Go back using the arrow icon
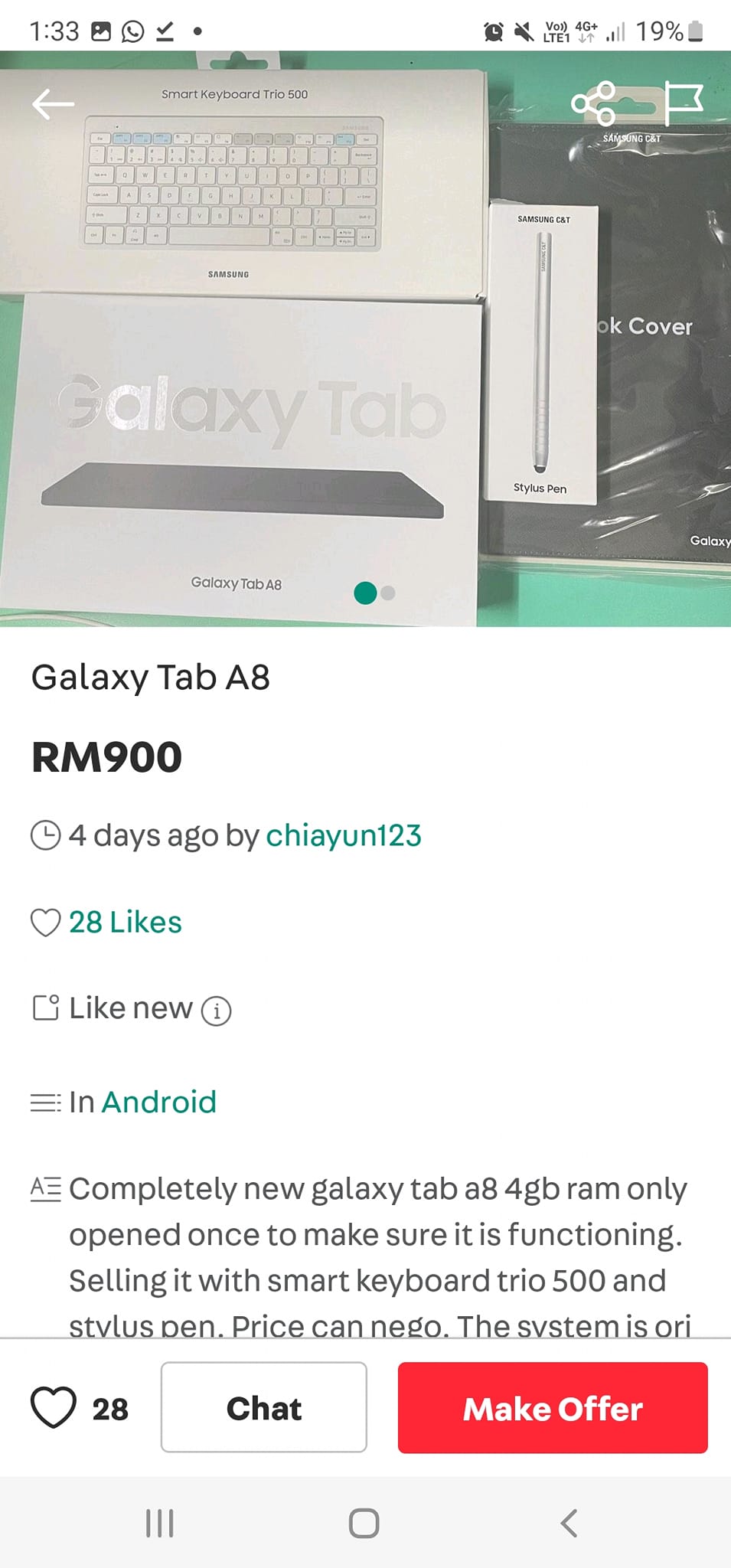Viewport: 731px width, 1568px height. 53,103
